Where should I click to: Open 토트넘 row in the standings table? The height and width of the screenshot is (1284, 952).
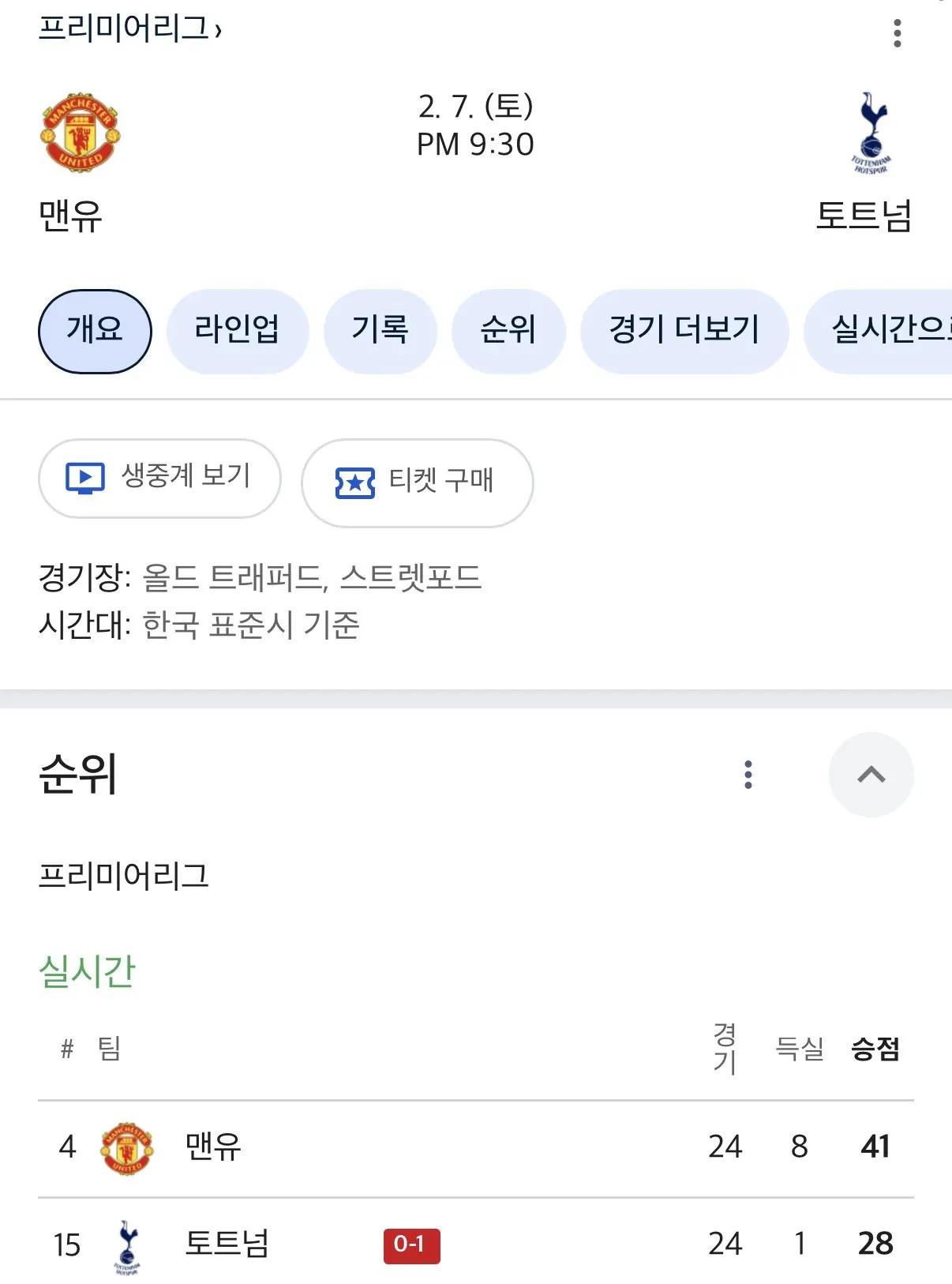coord(474,1245)
